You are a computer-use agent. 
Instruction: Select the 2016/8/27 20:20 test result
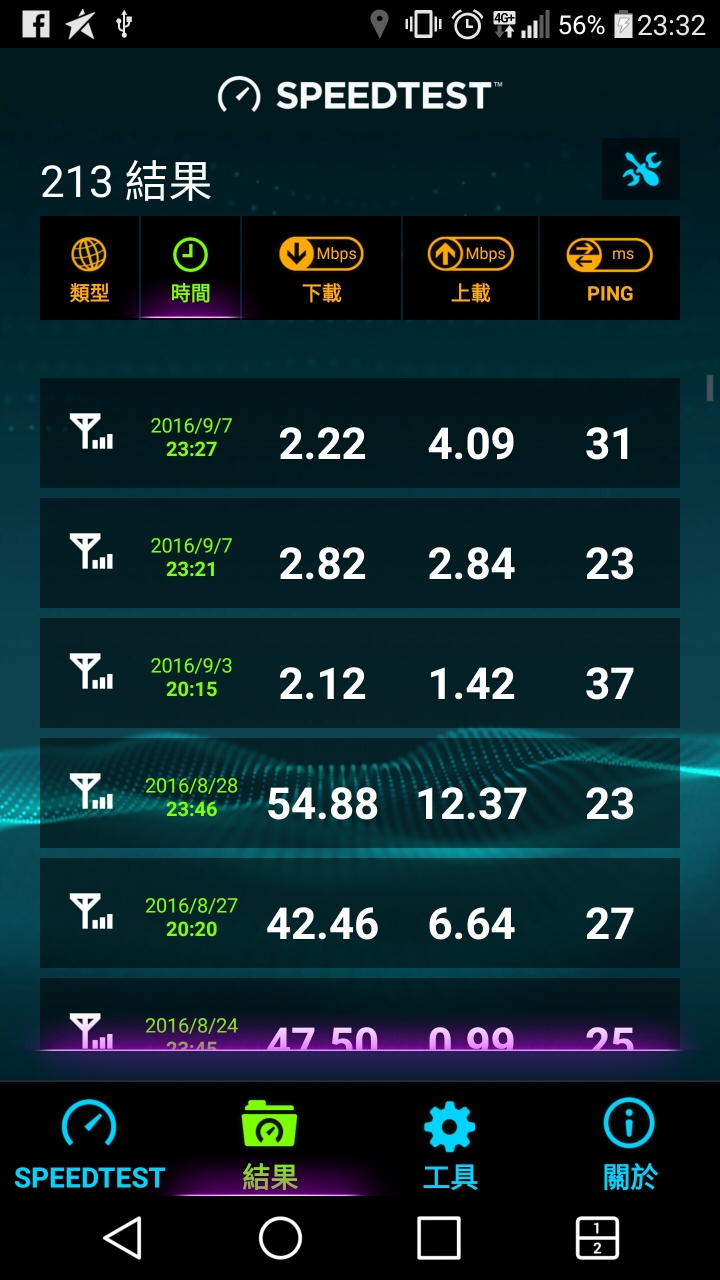(360, 913)
